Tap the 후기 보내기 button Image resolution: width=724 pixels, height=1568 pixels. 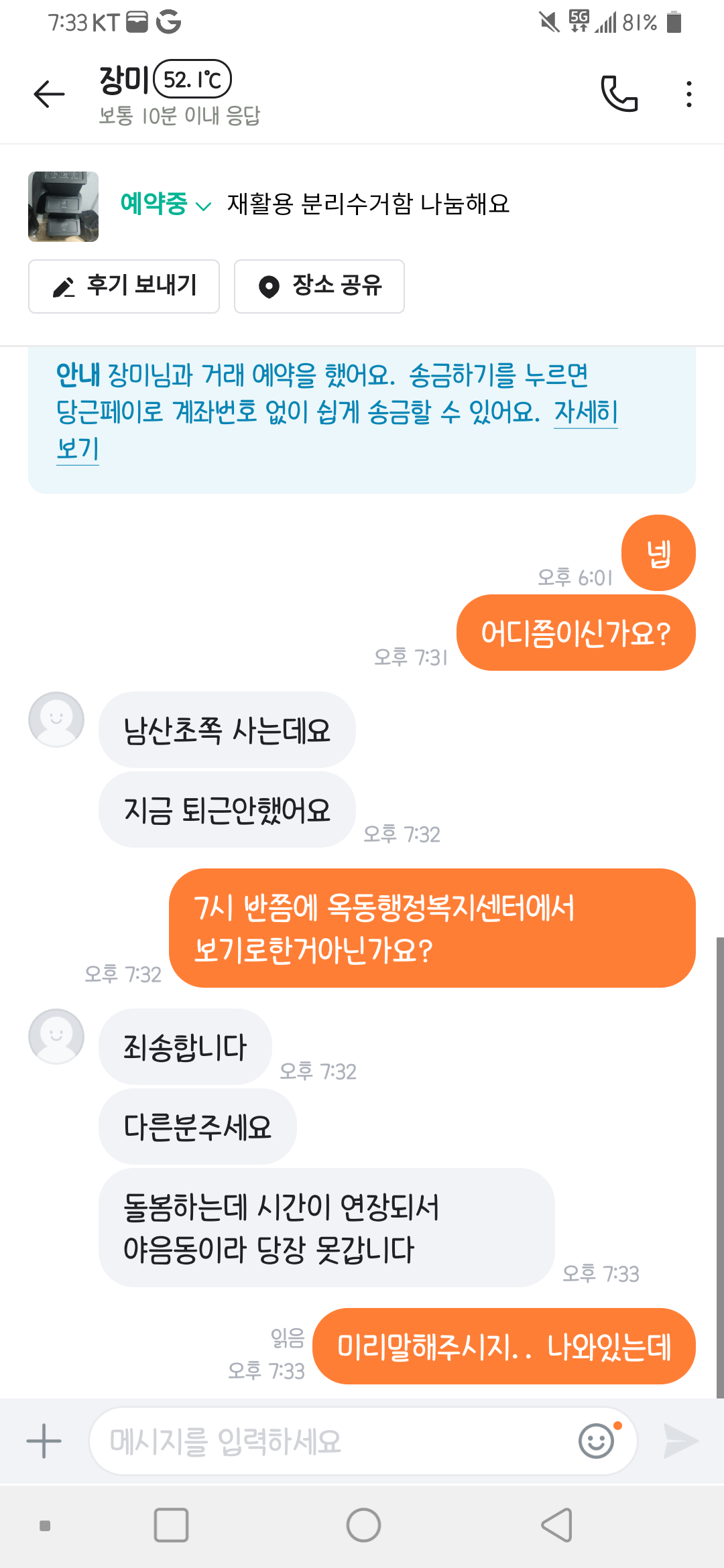click(x=124, y=286)
